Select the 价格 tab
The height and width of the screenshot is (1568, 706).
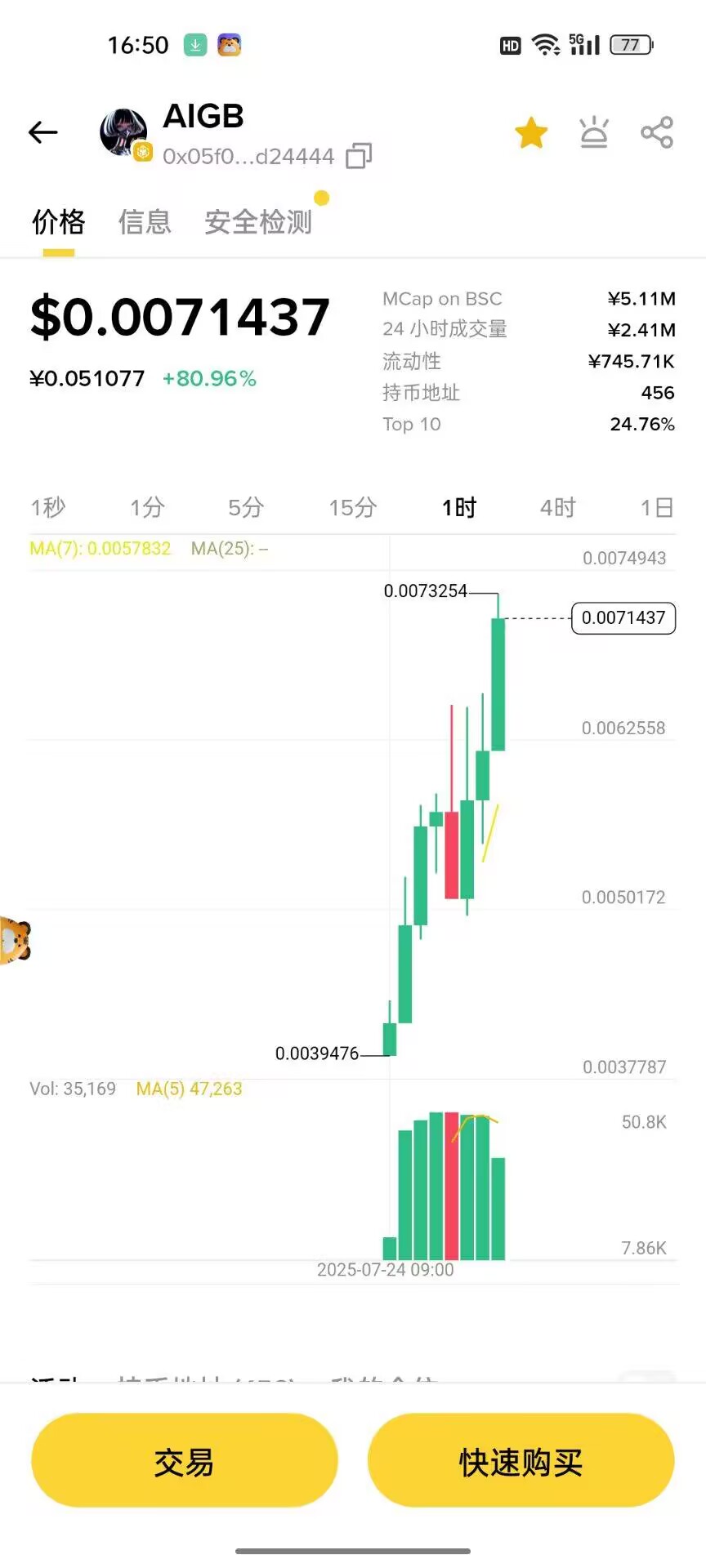tap(58, 221)
